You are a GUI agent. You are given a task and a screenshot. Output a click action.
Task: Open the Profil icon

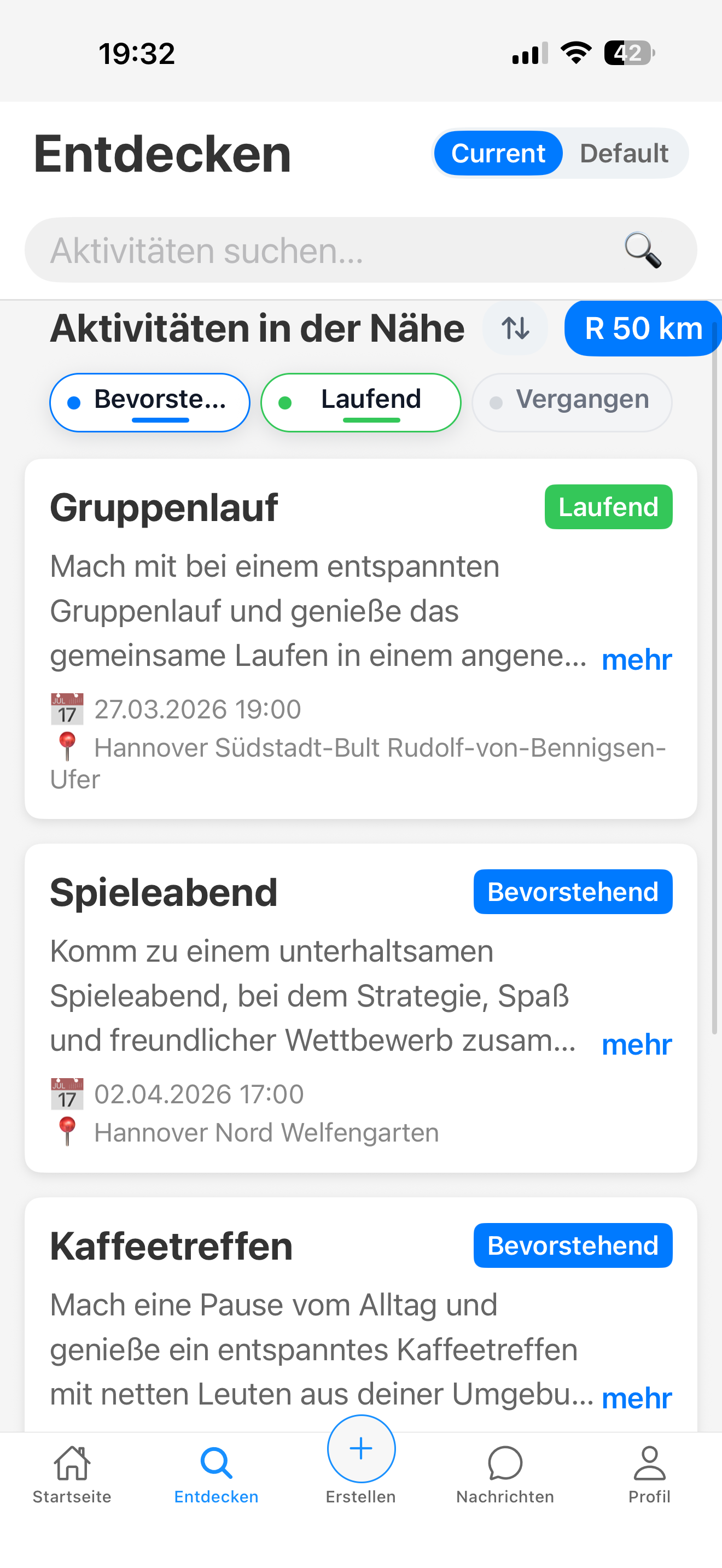point(649,1461)
